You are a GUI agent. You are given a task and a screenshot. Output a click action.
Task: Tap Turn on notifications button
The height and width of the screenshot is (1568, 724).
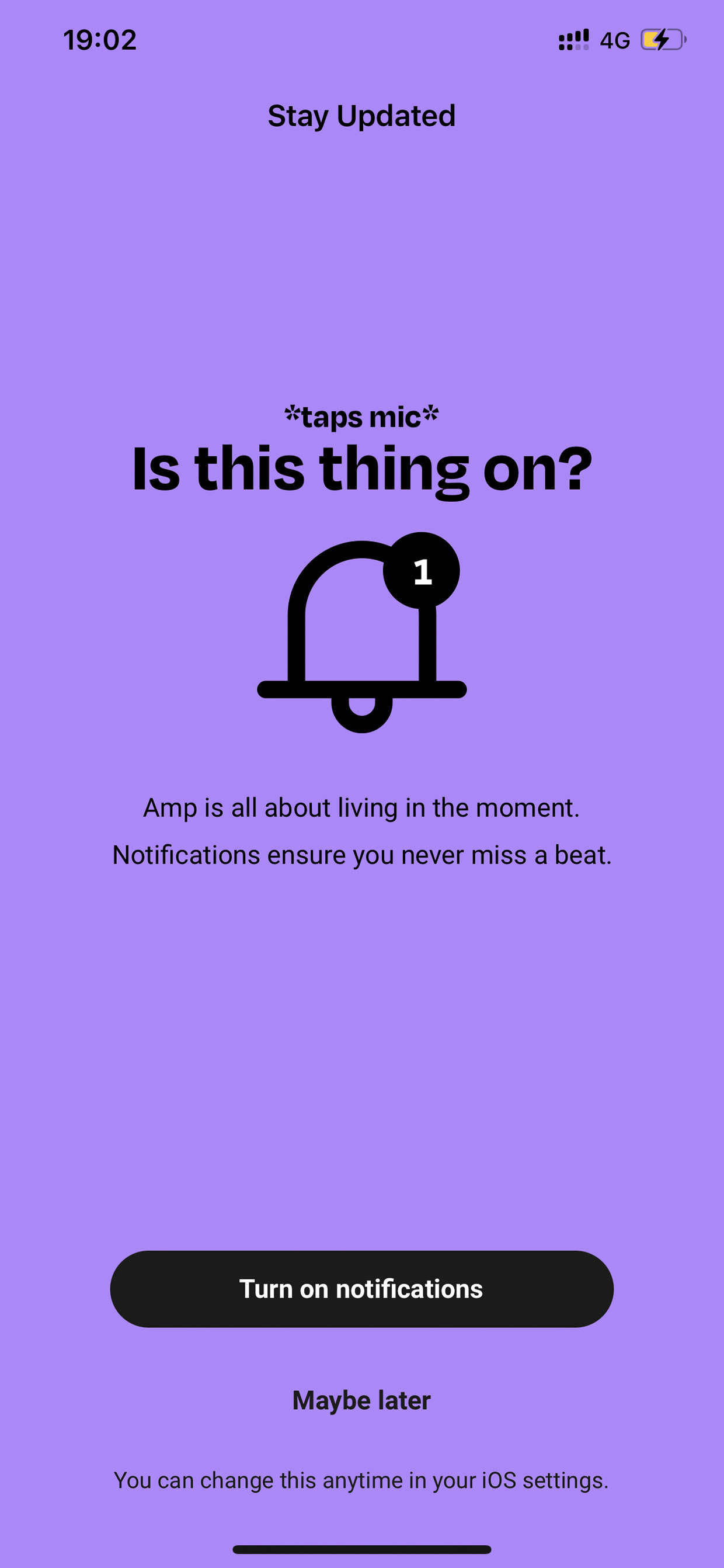click(361, 1289)
